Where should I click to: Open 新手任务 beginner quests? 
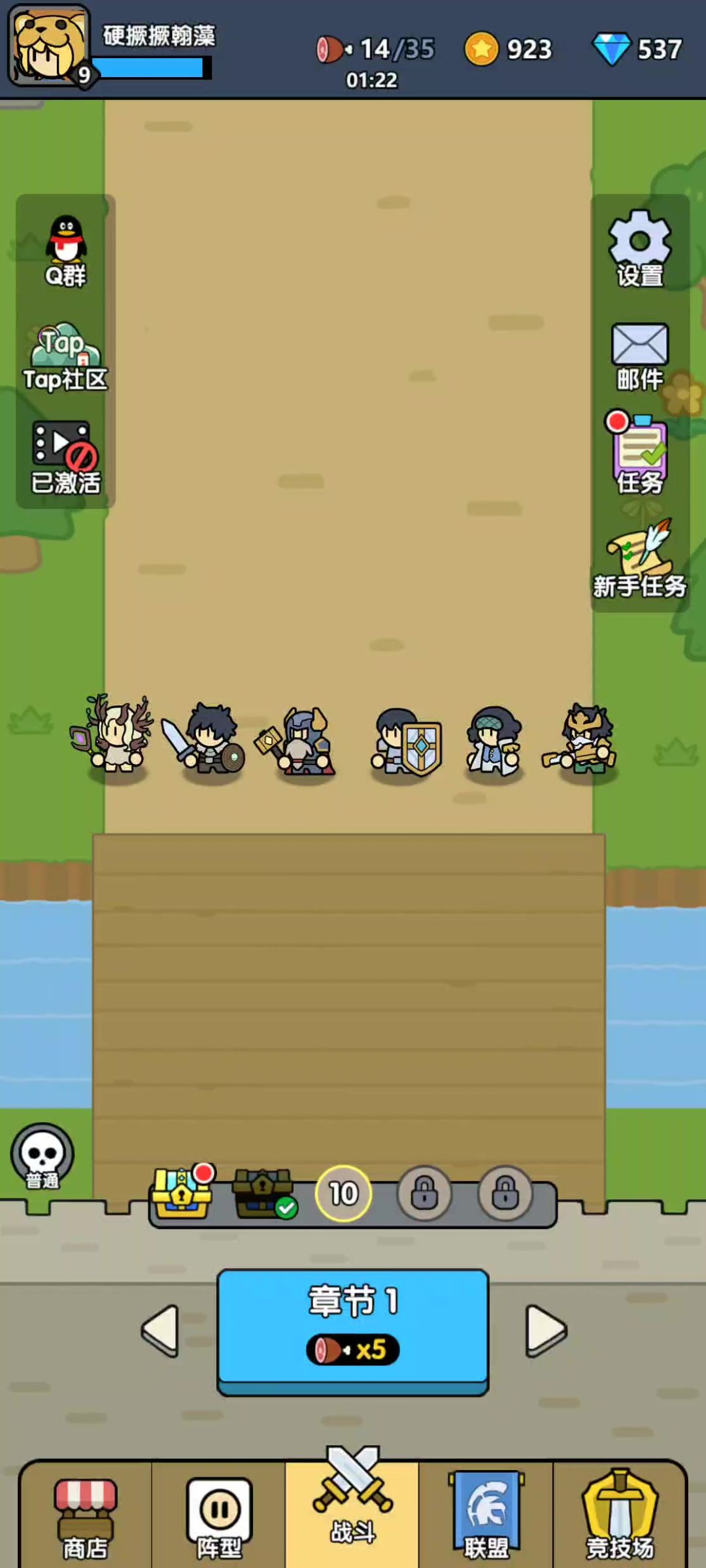pos(639,559)
